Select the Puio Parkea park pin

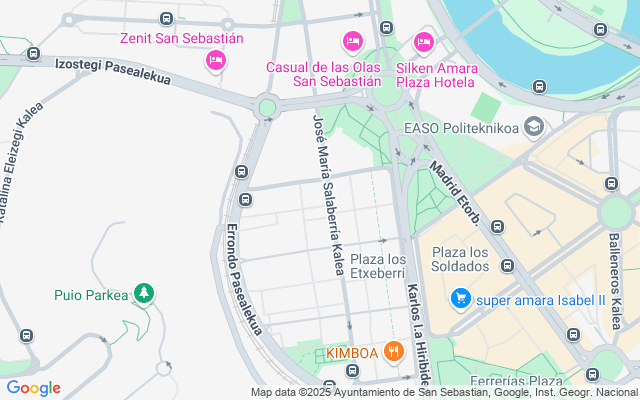point(144,294)
